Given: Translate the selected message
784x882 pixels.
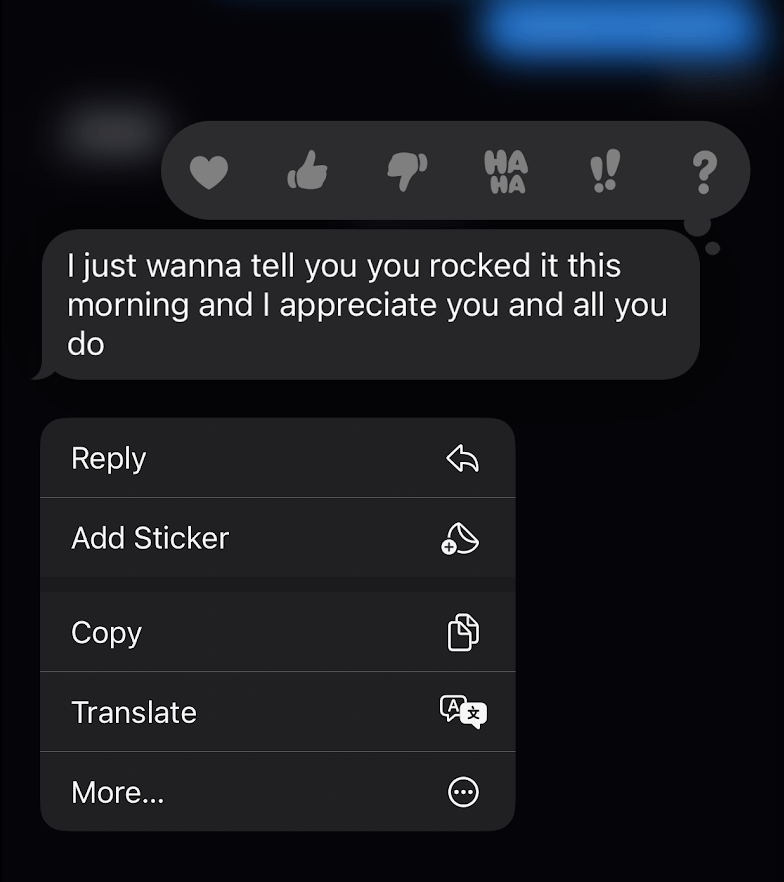Looking at the screenshot, I should (277, 712).
